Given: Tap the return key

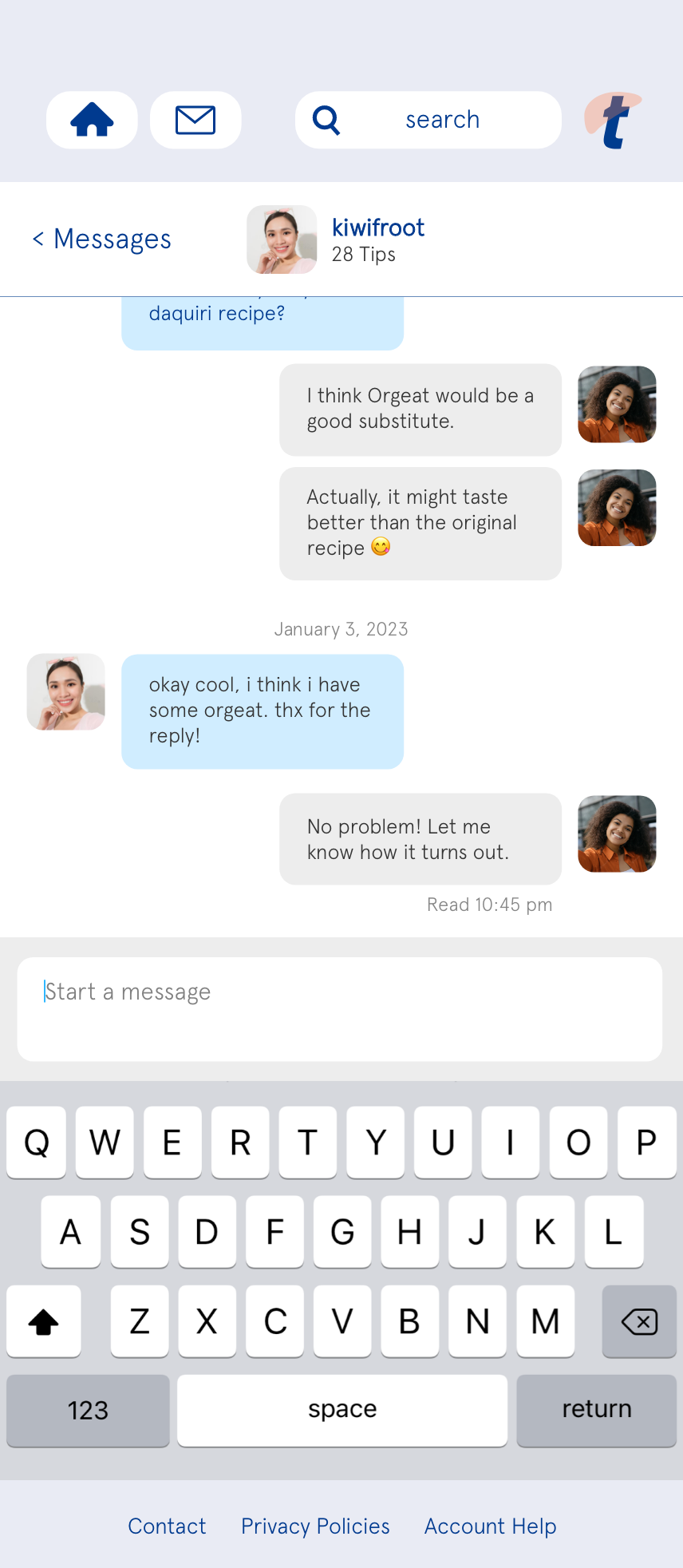Looking at the screenshot, I should pyautogui.click(x=597, y=1410).
